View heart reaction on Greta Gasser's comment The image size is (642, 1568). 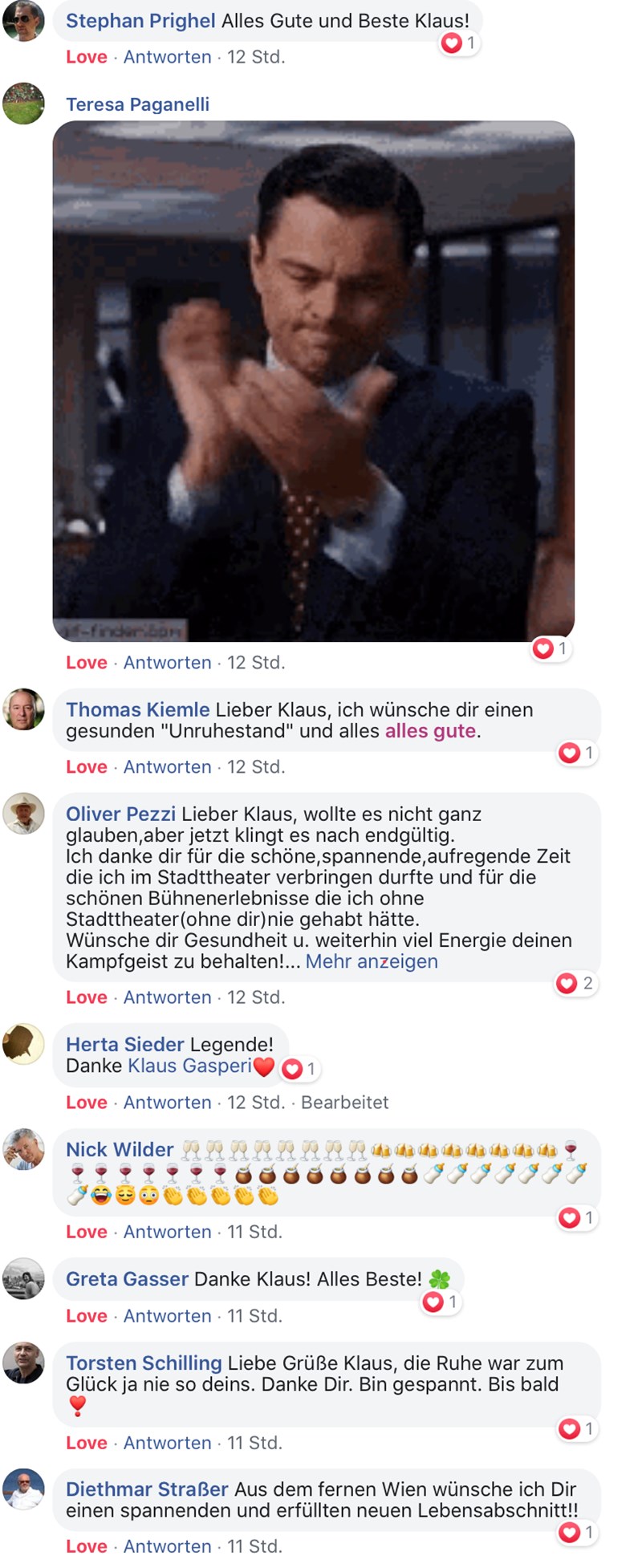[x=441, y=1302]
